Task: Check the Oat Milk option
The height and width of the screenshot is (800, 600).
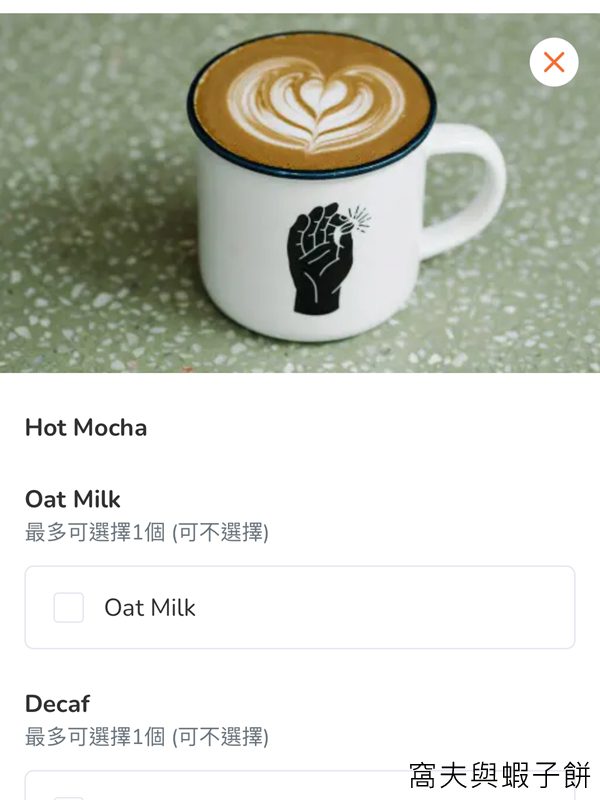Action: tap(69, 607)
